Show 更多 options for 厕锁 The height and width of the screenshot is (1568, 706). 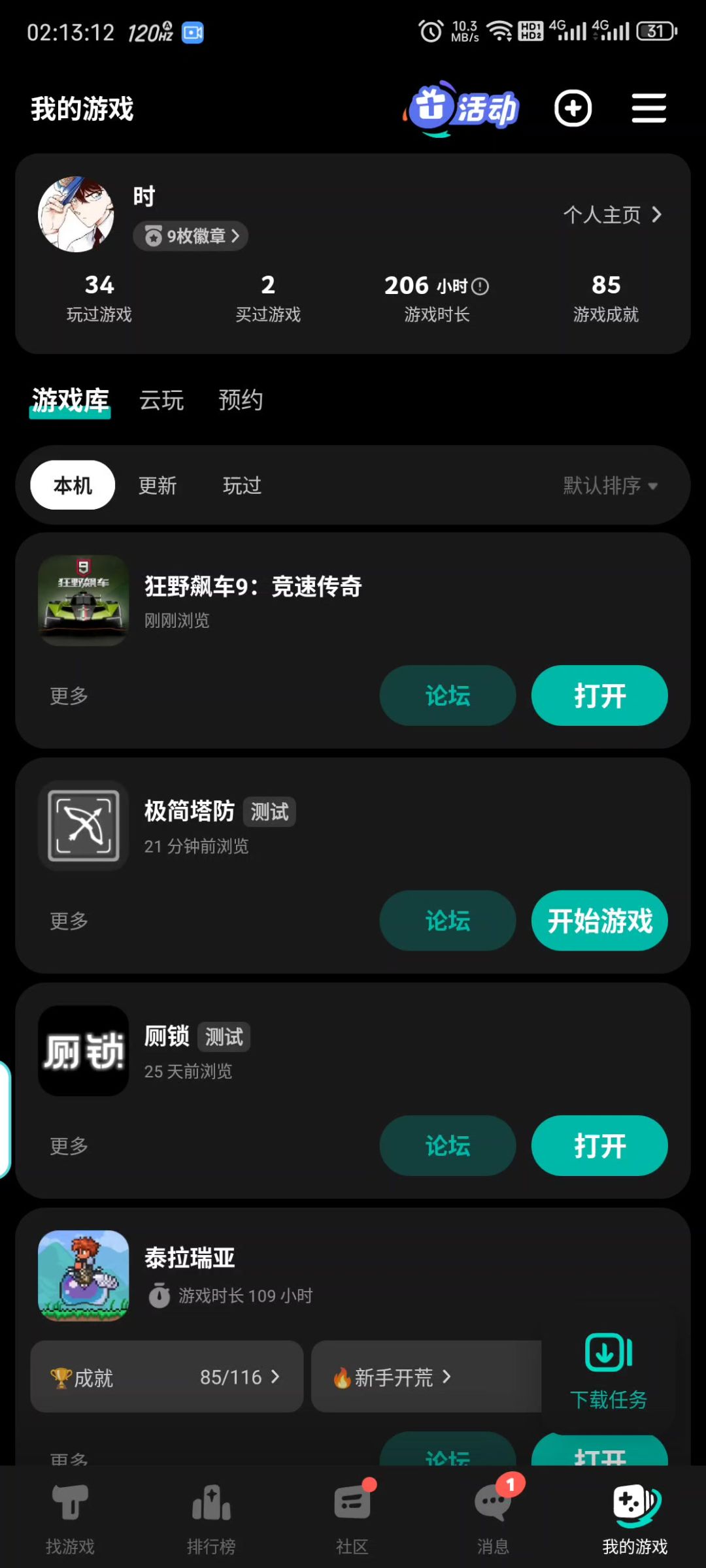pos(69,1145)
